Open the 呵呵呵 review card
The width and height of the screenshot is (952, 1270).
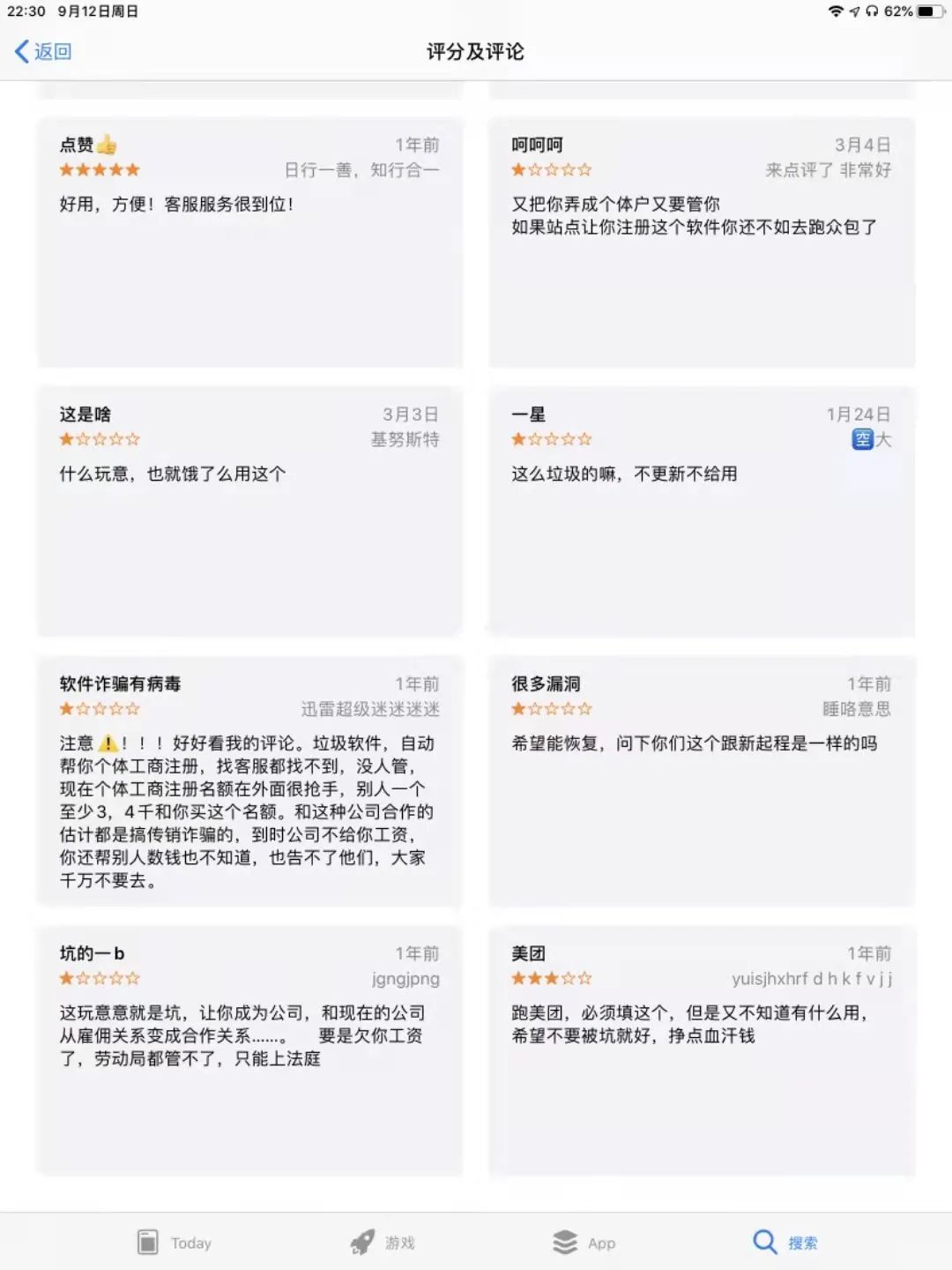click(x=702, y=243)
